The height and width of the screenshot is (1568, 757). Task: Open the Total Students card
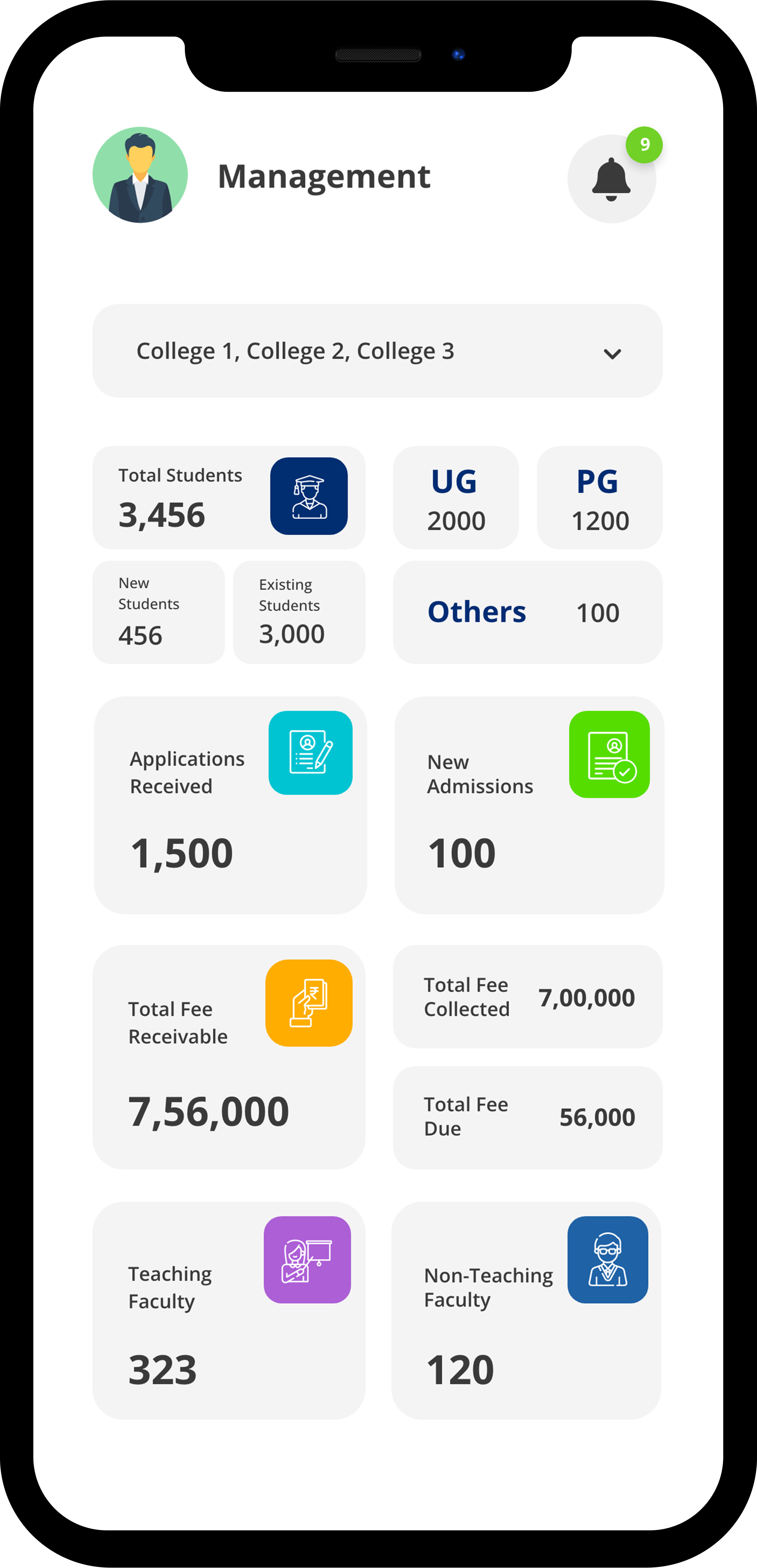(x=228, y=497)
